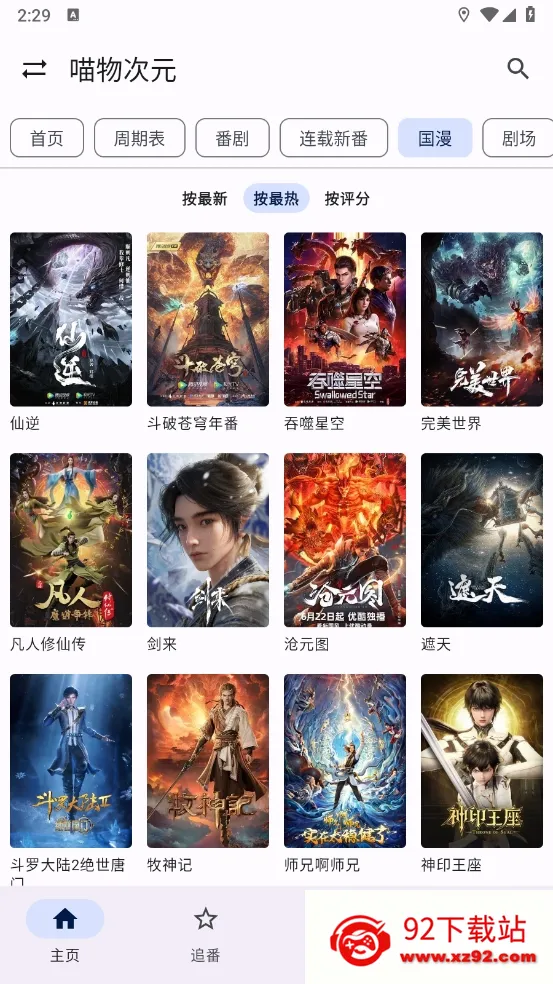Select the 番剧 tab

pyautogui.click(x=232, y=138)
